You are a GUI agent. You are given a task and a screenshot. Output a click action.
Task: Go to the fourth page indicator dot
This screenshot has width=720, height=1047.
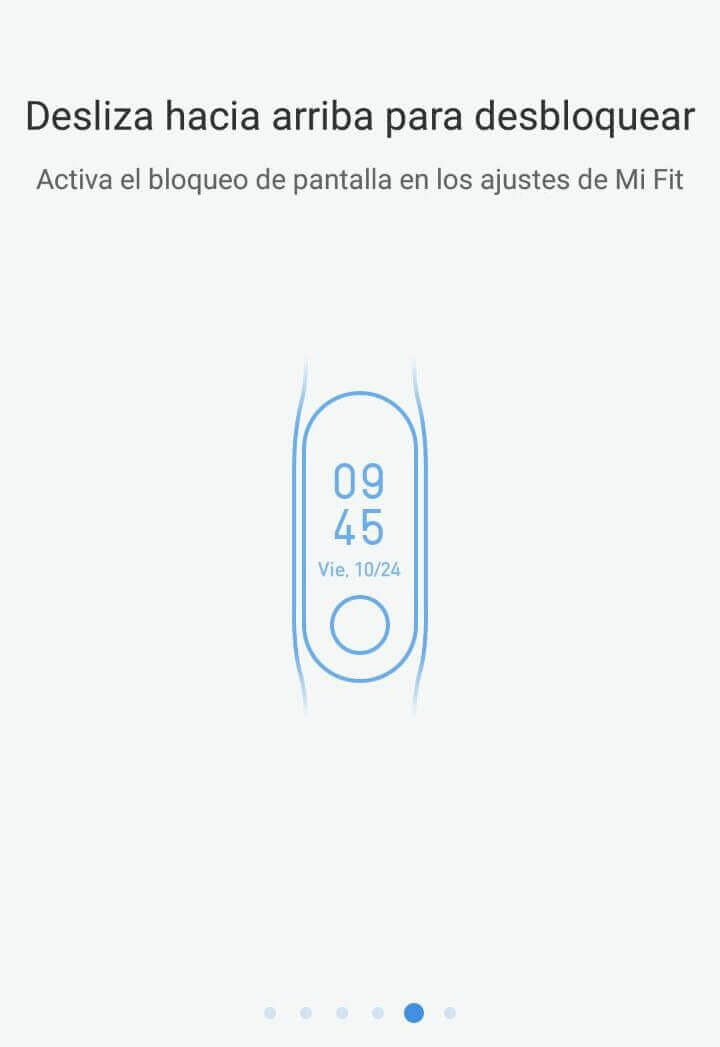click(378, 1013)
